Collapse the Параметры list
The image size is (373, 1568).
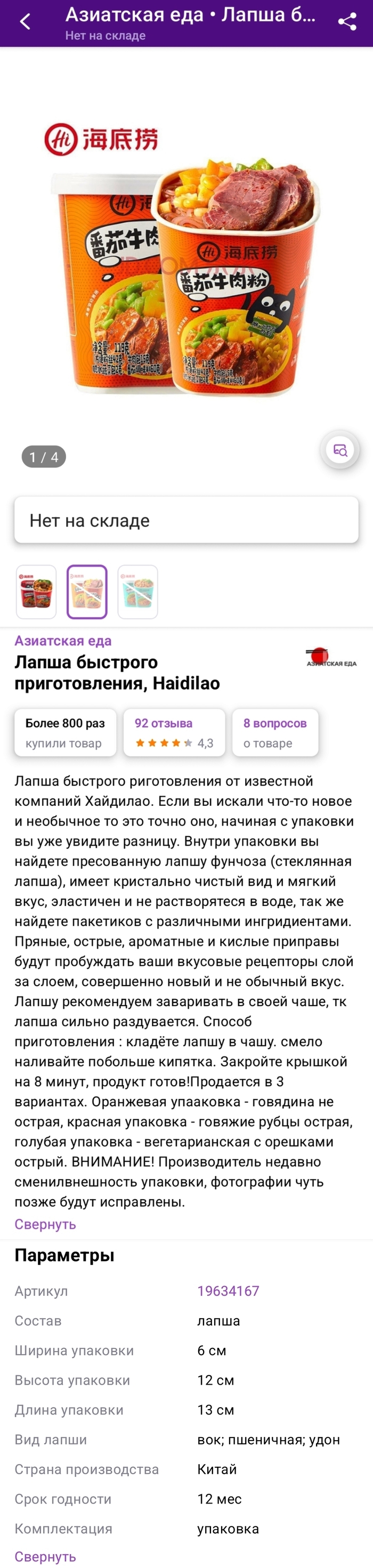[46, 1556]
